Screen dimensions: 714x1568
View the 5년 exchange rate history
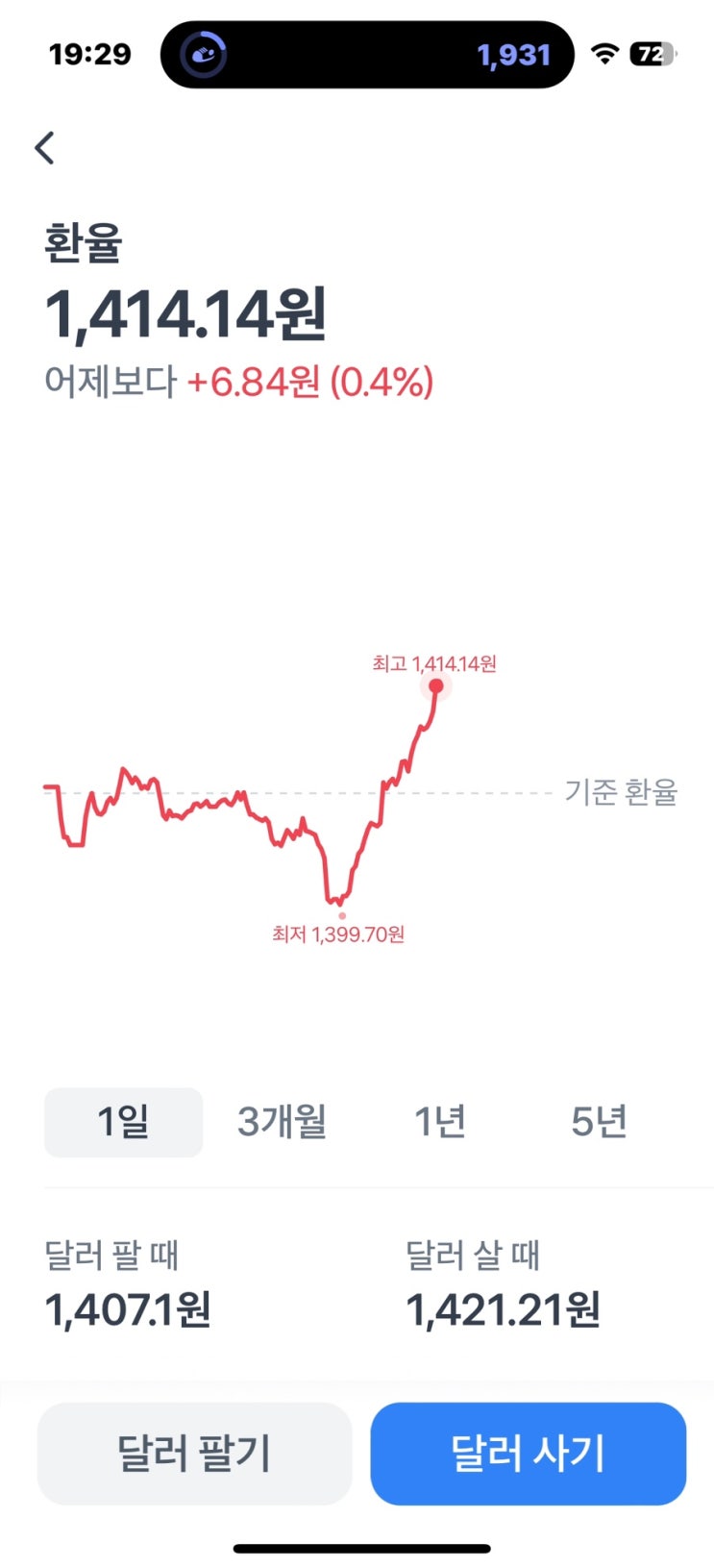[598, 1122]
